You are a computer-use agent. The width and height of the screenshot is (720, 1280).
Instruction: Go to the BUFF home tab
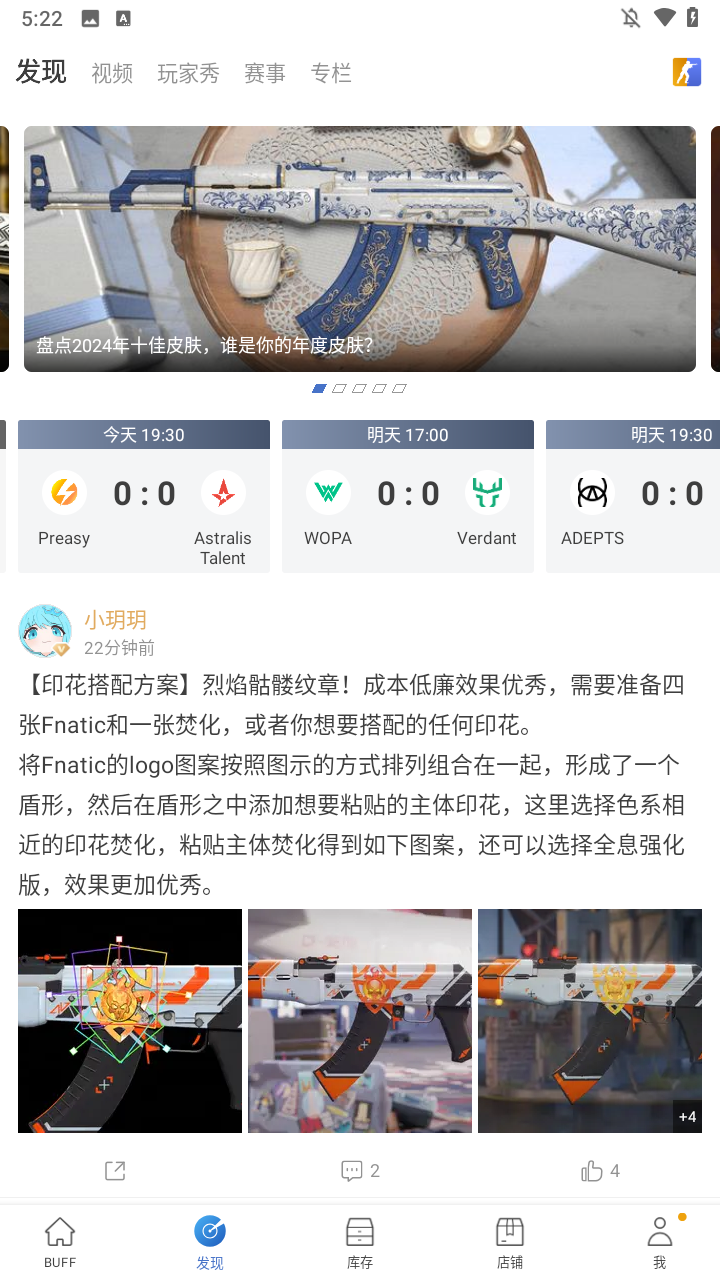tap(60, 1242)
